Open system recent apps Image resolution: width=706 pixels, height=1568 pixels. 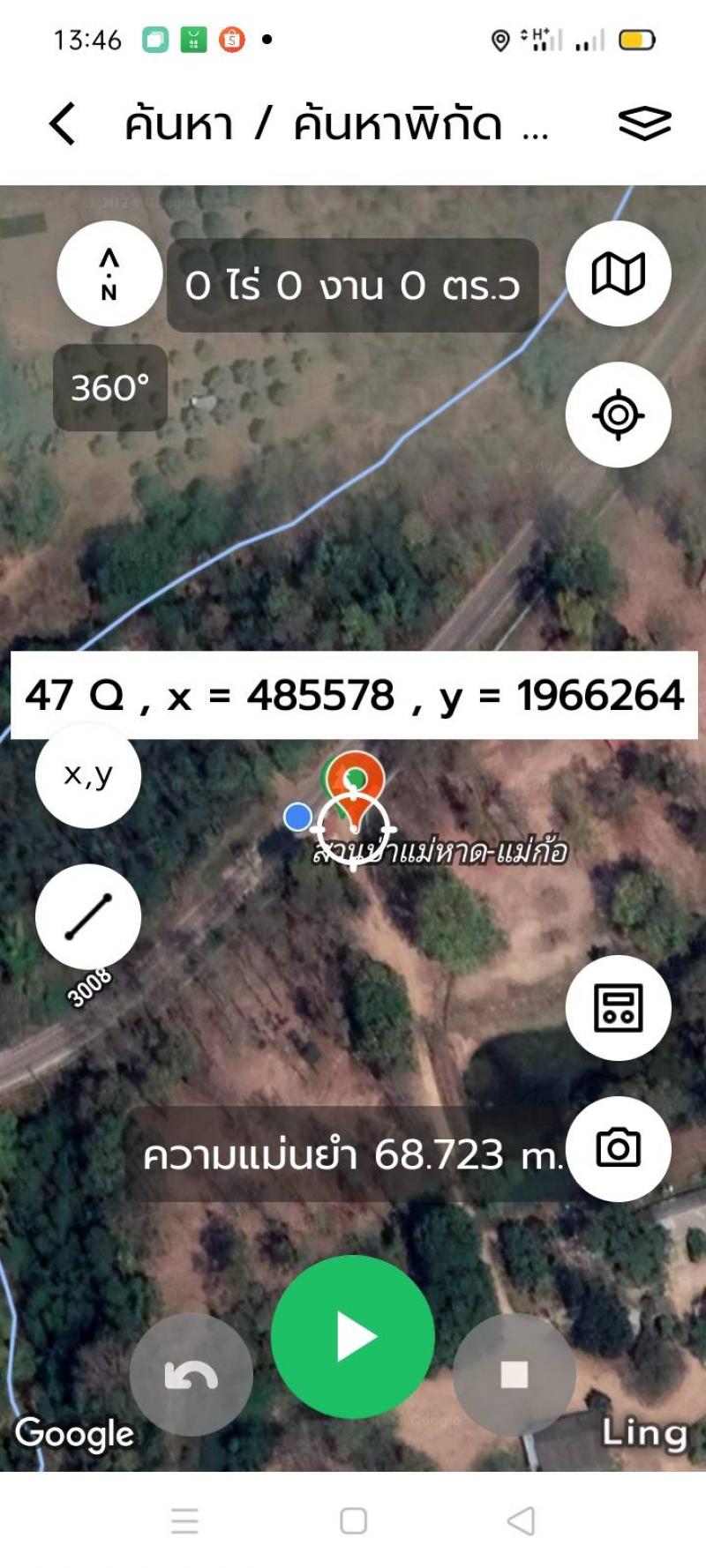click(184, 1520)
